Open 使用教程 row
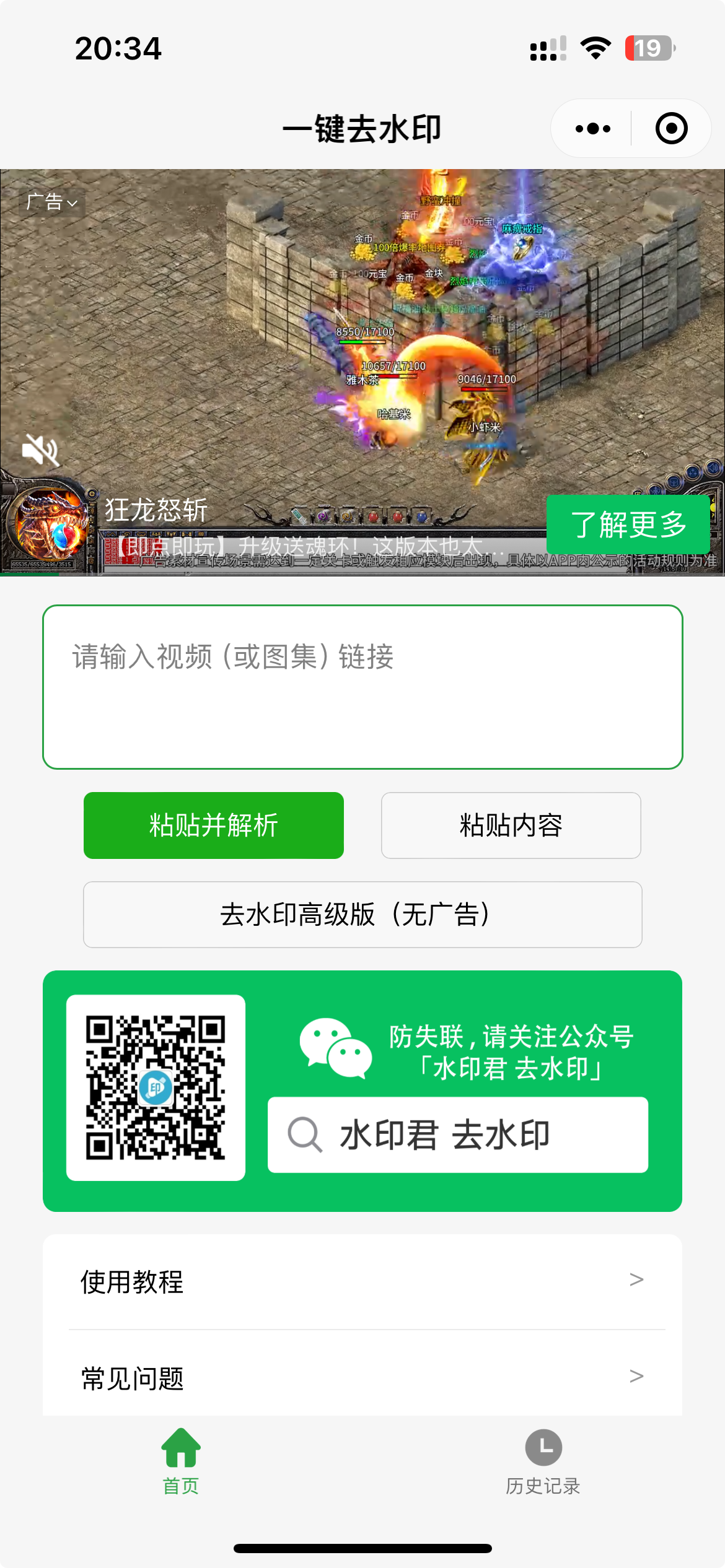This screenshot has width=725, height=1568. tap(362, 1281)
